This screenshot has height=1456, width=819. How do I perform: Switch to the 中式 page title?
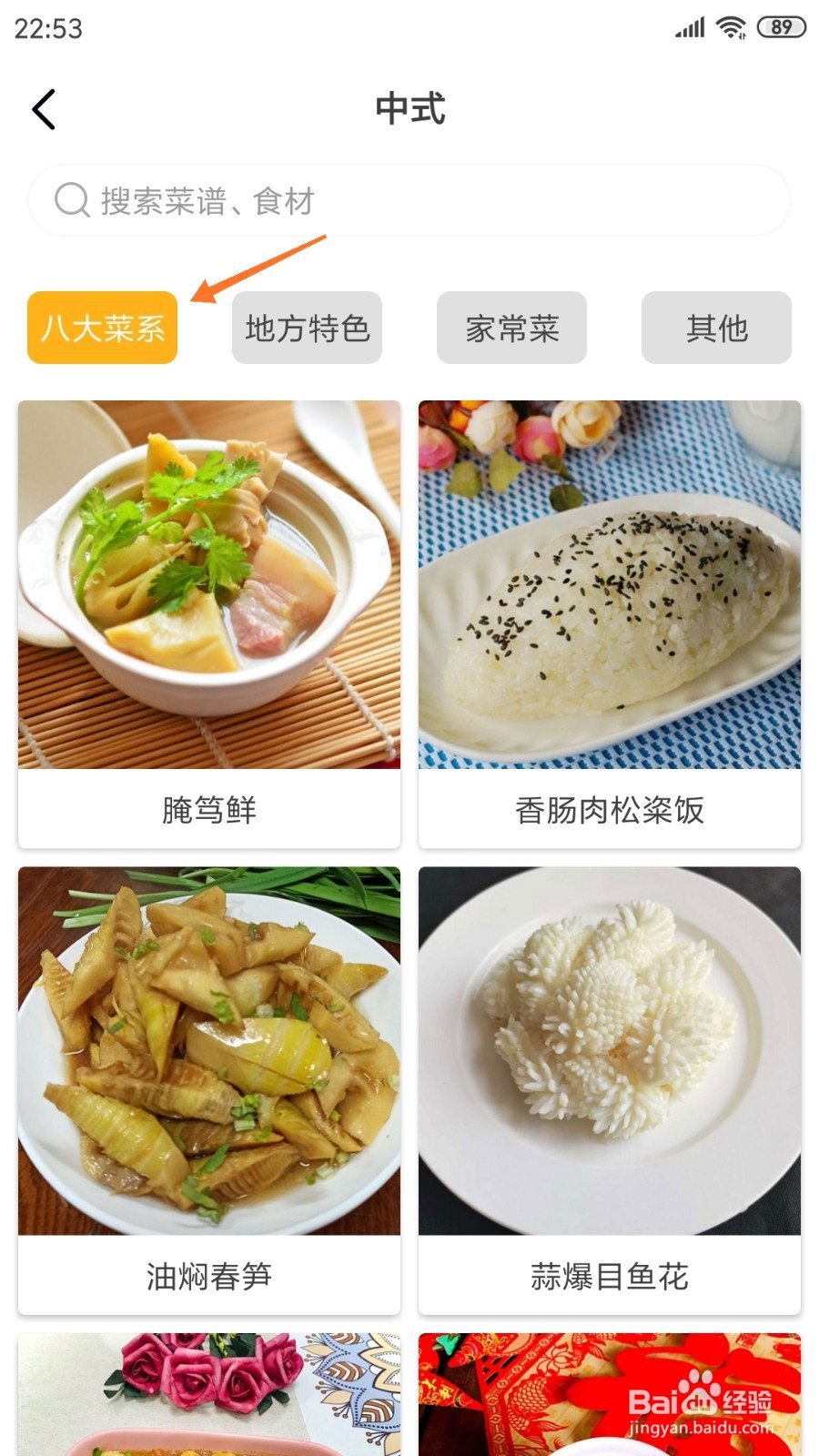click(409, 109)
